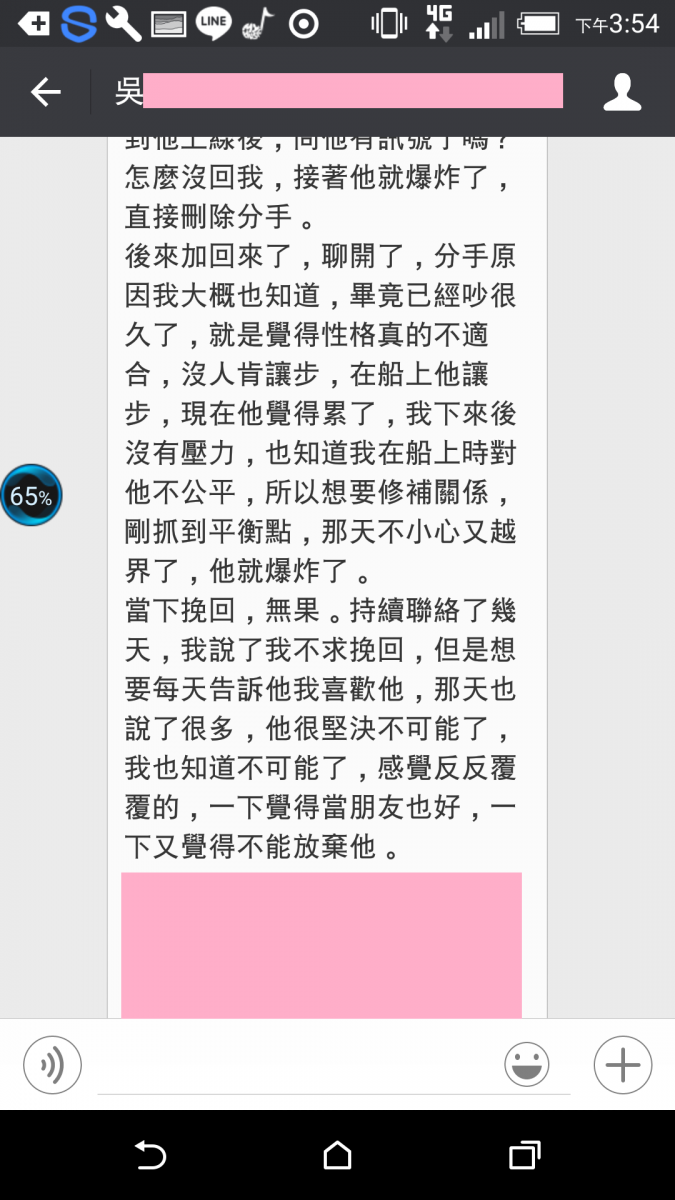Open the recent apps view
The height and width of the screenshot is (1200, 675).
pyautogui.click(x=524, y=1156)
